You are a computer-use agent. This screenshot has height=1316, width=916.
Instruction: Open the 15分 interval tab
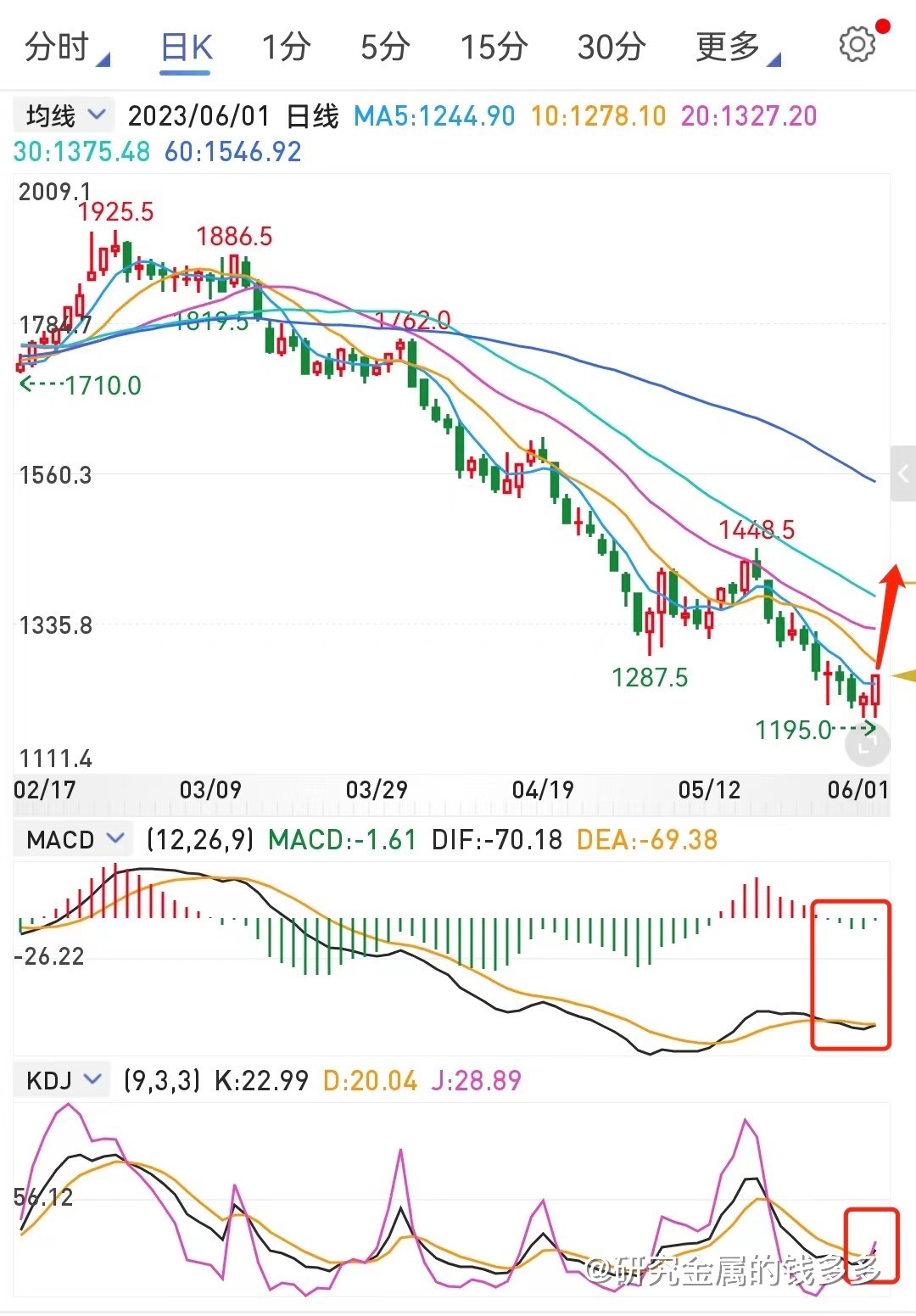click(x=494, y=47)
